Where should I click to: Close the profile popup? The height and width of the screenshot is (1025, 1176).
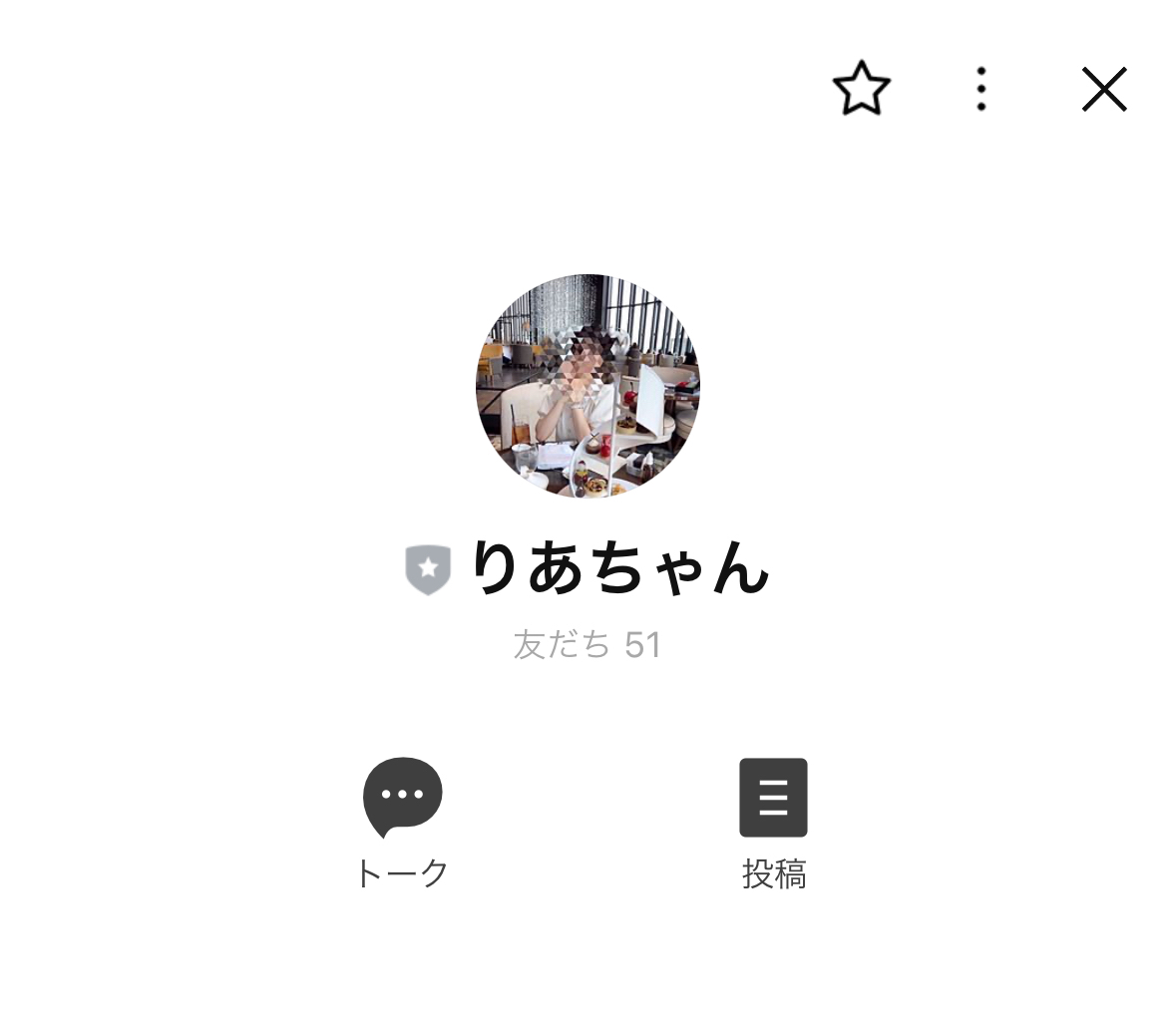point(1104,90)
